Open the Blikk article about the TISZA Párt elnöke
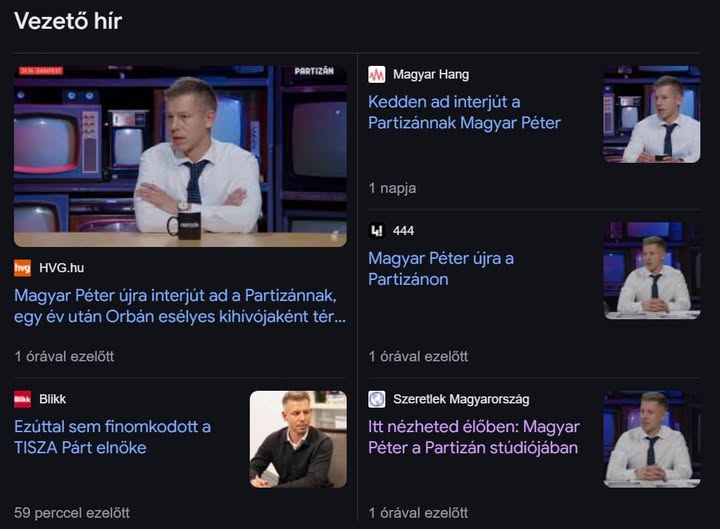 (112, 437)
